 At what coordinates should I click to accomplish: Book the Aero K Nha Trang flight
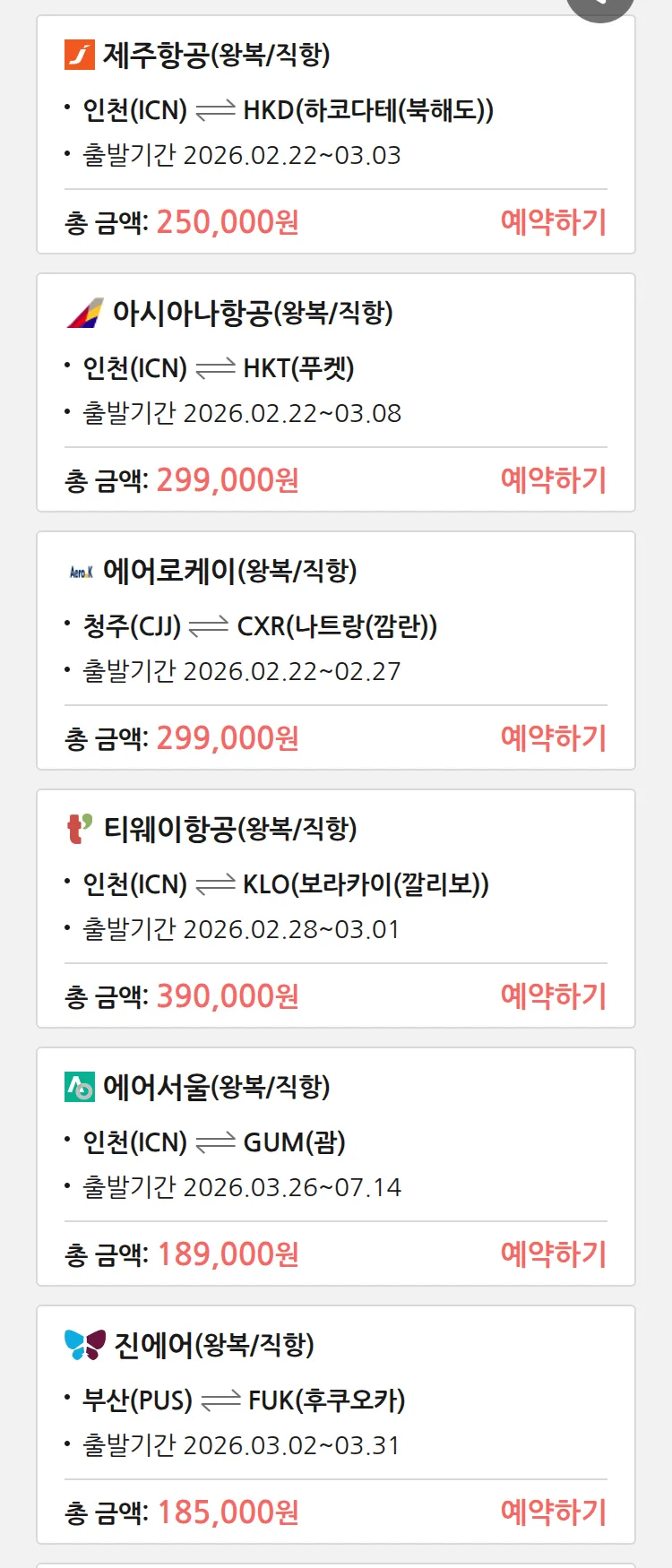pos(554,737)
